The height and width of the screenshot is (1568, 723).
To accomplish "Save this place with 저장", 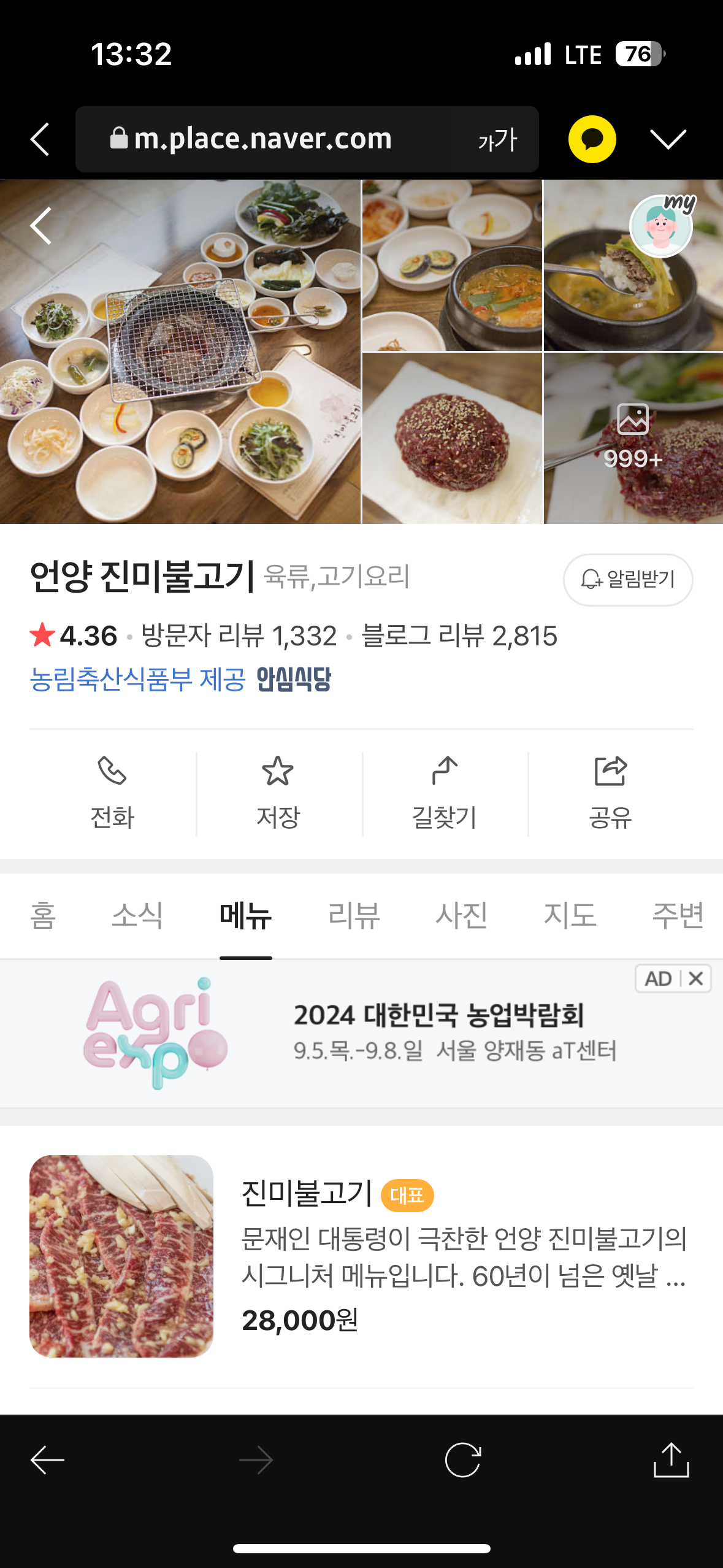I will (278, 793).
